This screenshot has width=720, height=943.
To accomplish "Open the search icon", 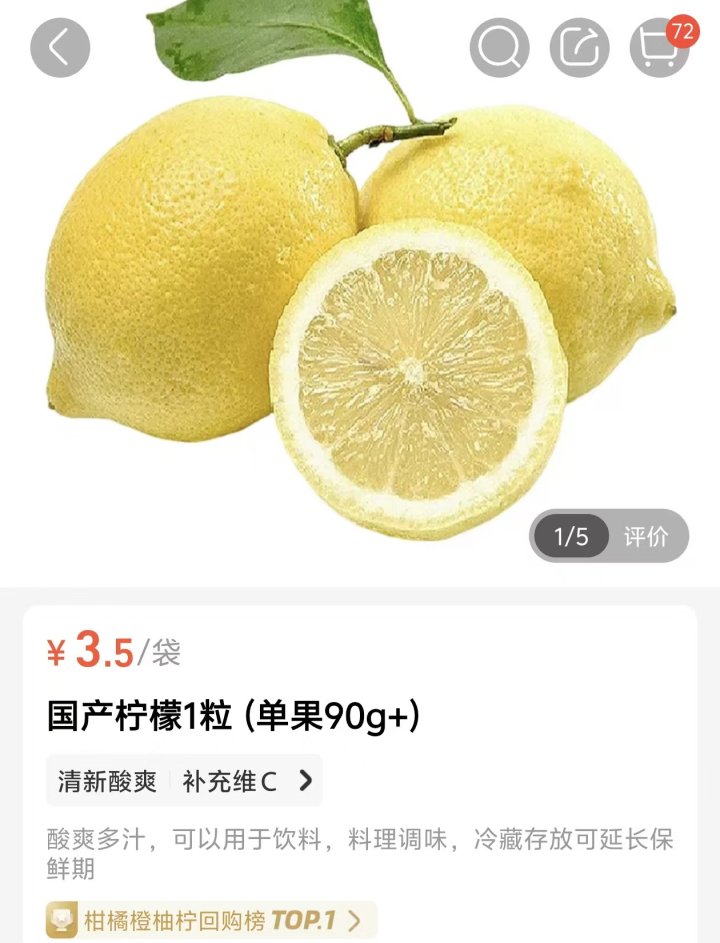I will pyautogui.click(x=499, y=48).
